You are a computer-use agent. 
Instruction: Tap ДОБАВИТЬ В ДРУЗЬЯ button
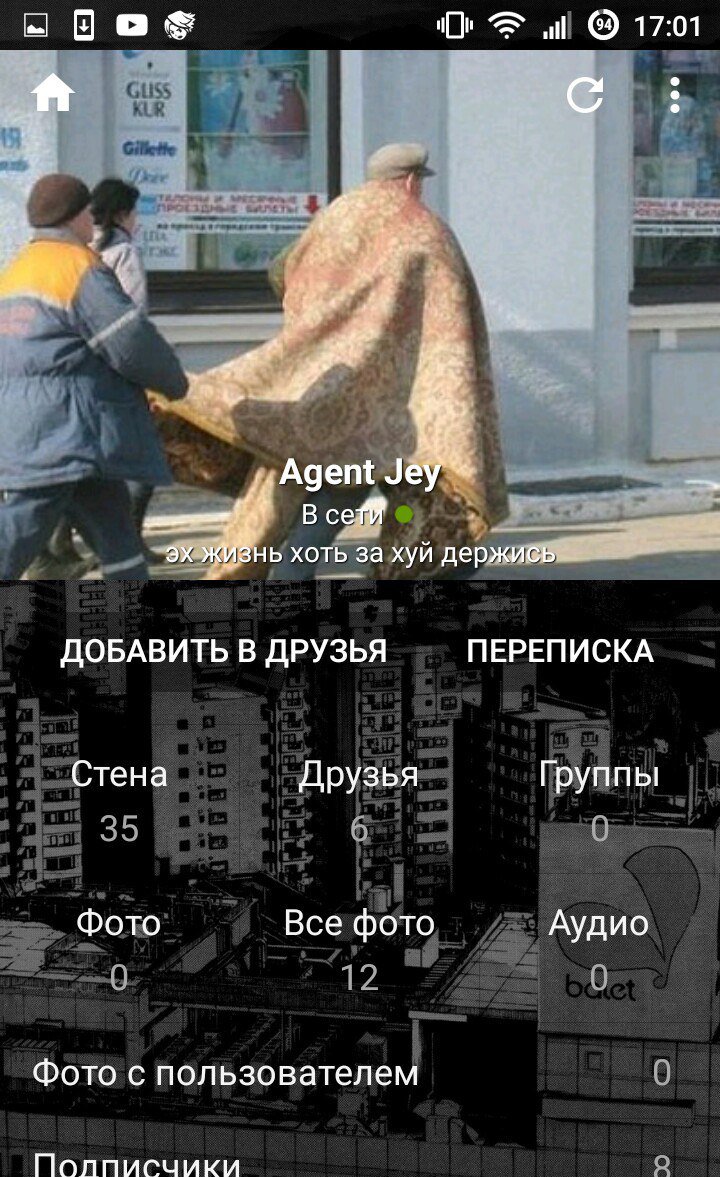pos(224,651)
